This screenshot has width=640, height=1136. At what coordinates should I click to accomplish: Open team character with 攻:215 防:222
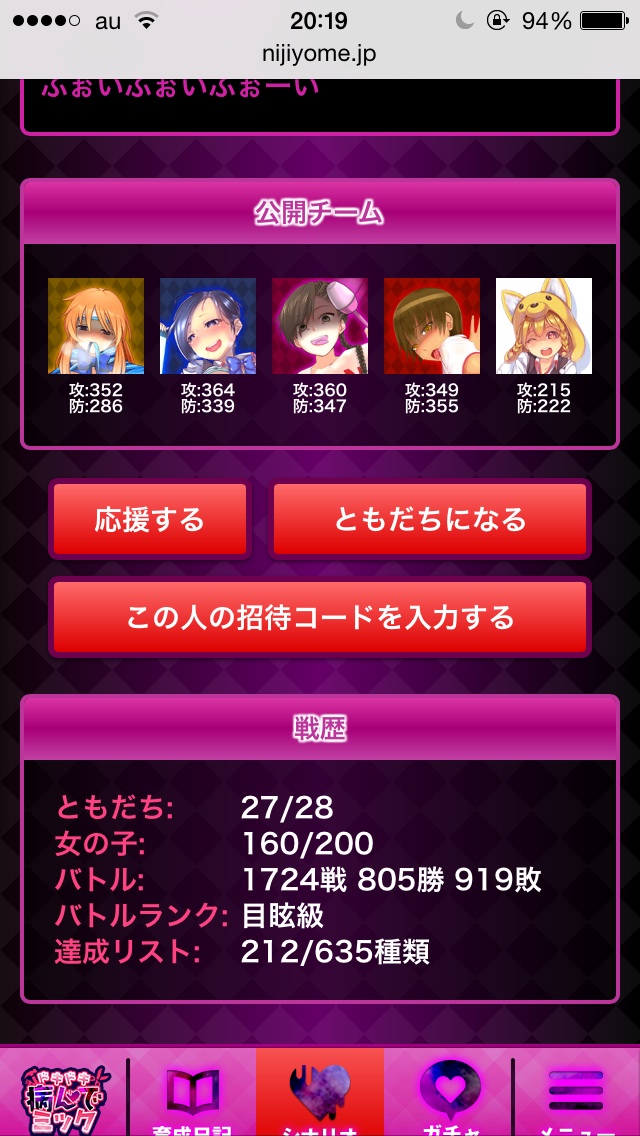544,326
